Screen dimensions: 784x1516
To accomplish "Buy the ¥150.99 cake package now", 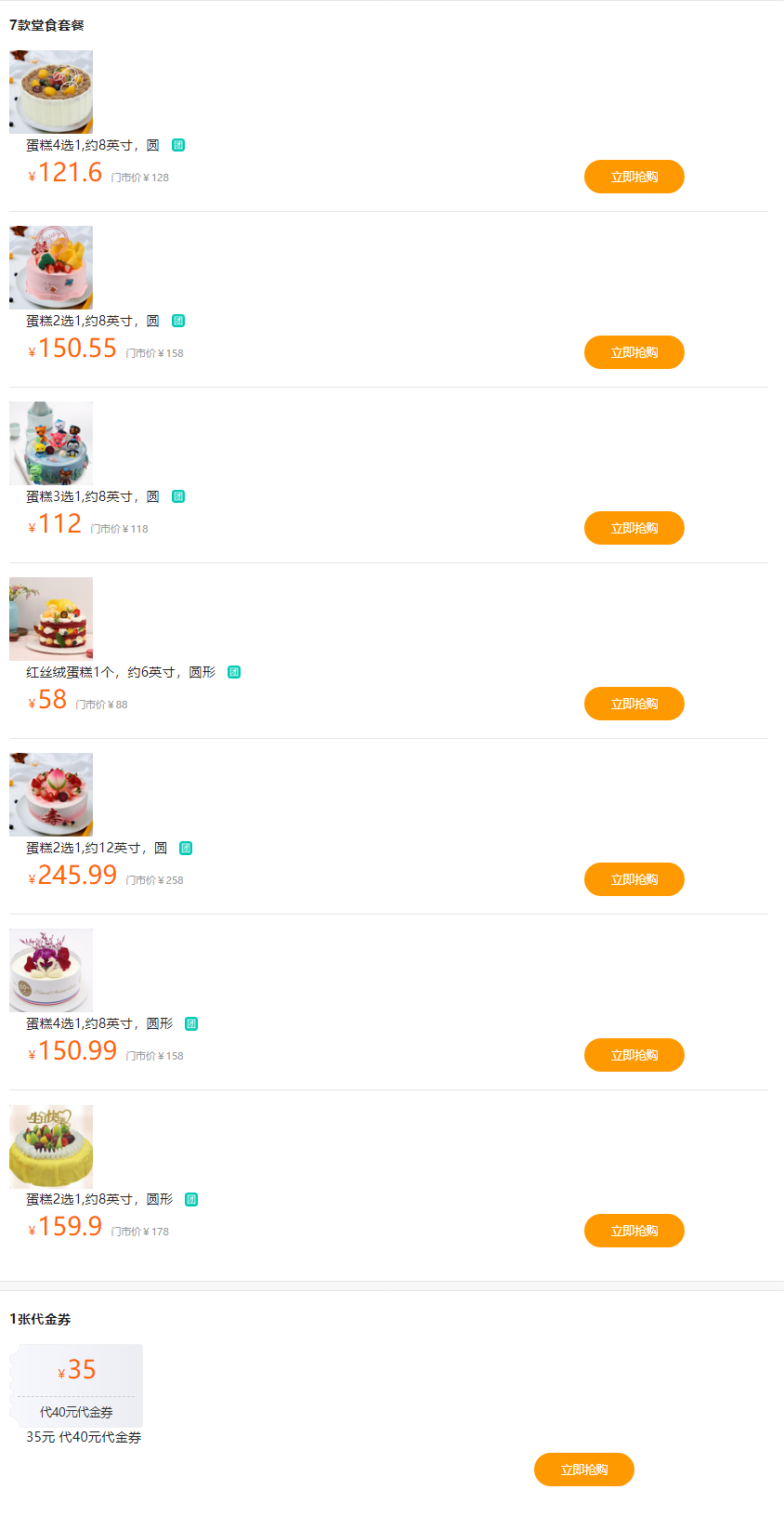I will click(634, 1055).
